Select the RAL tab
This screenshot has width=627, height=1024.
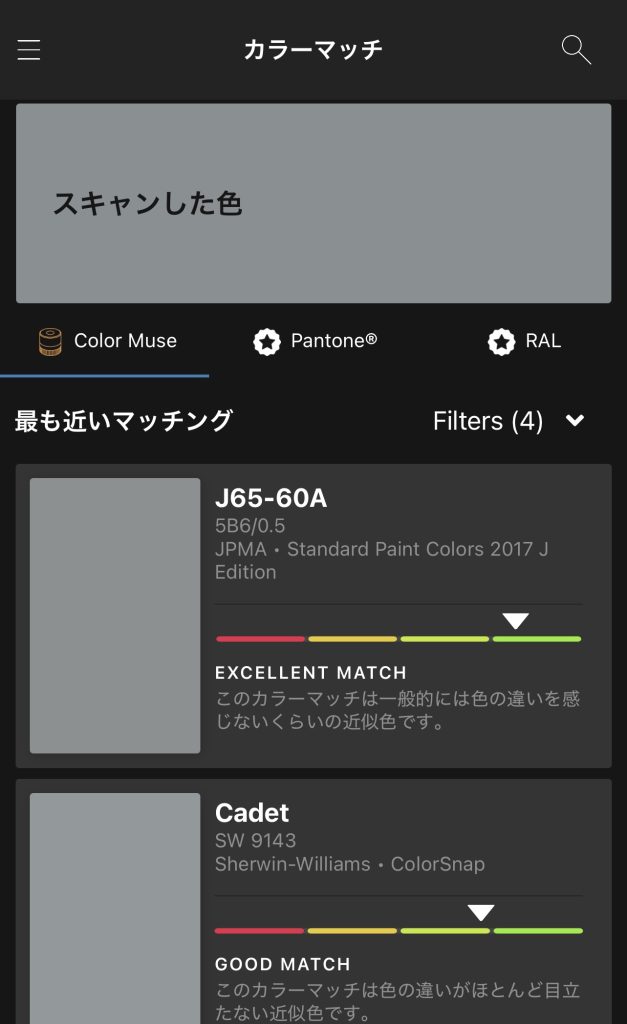(524, 341)
